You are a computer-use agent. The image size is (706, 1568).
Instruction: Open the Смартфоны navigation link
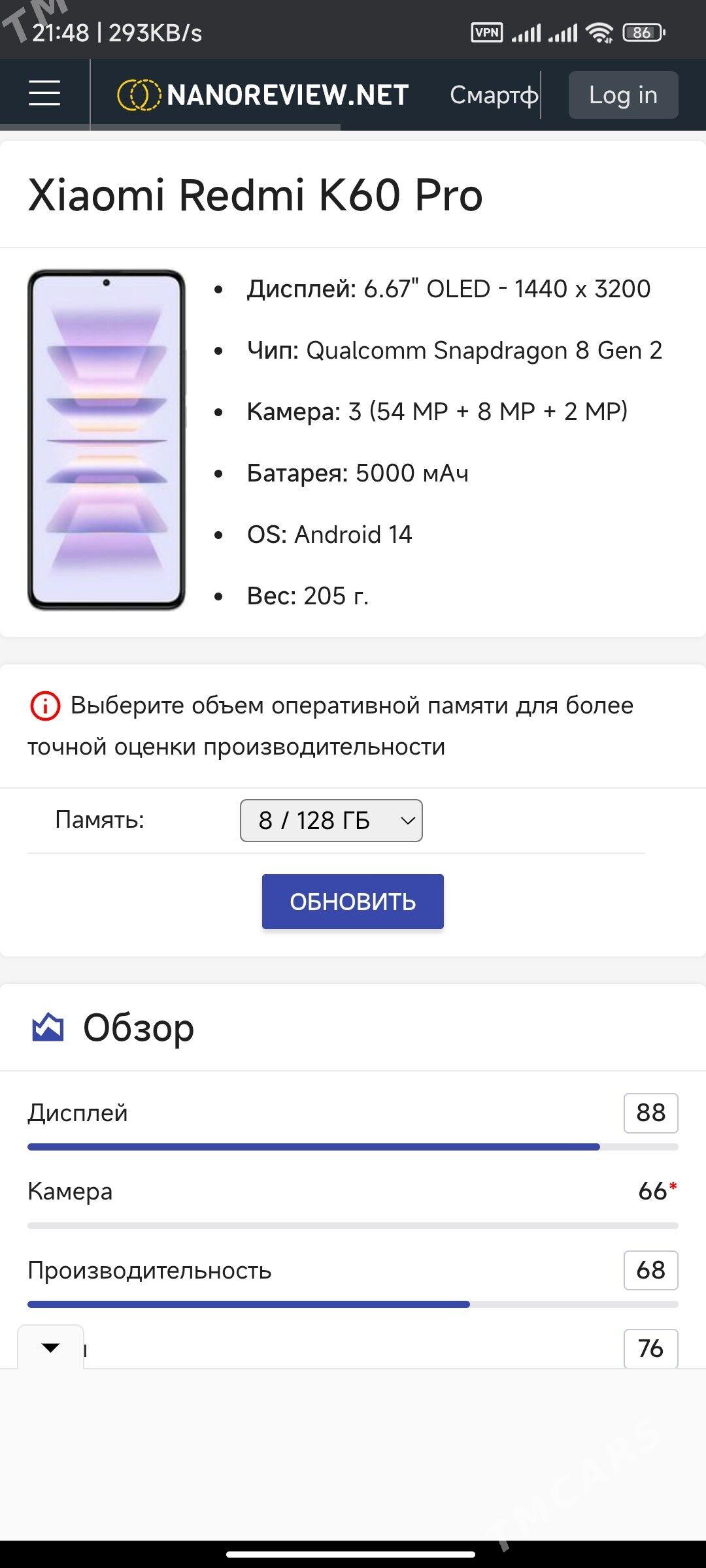click(494, 95)
